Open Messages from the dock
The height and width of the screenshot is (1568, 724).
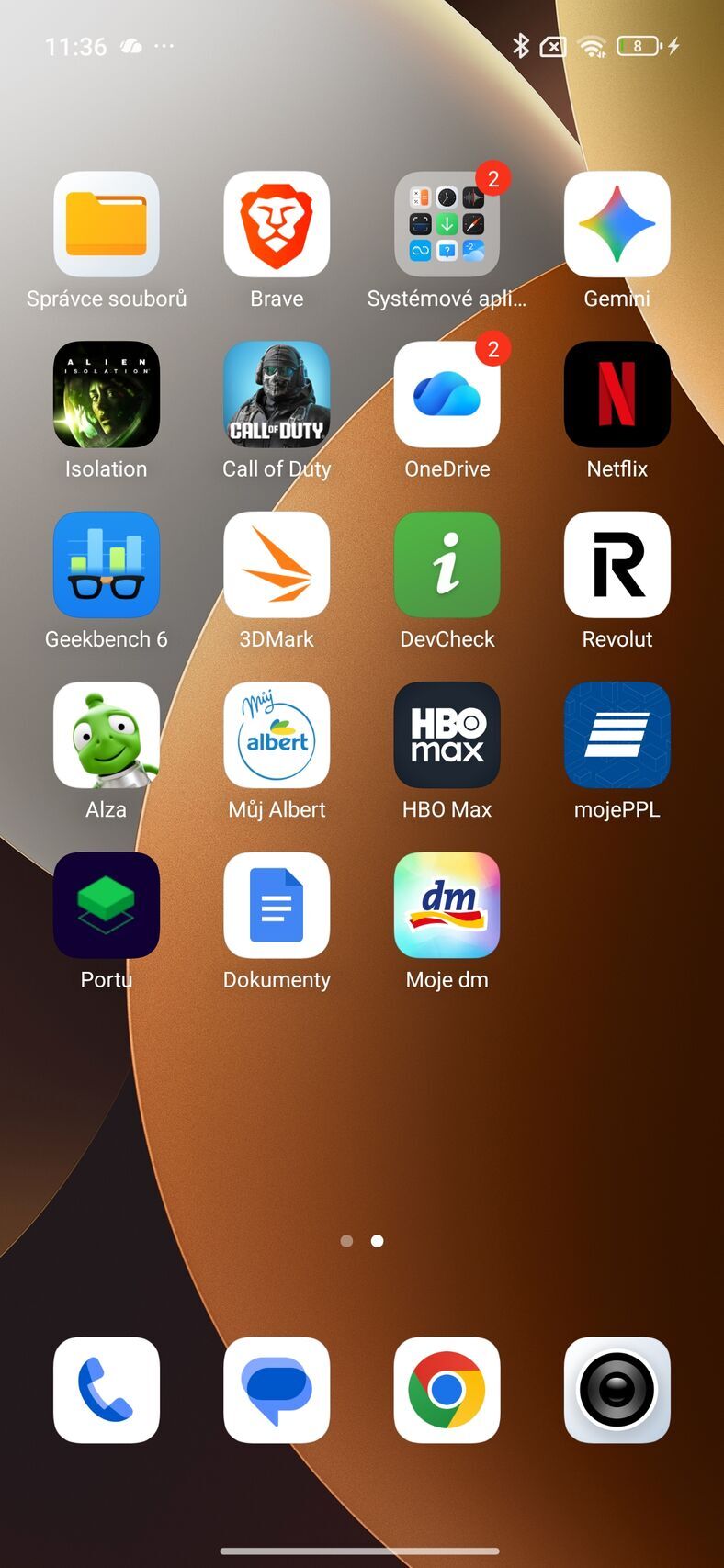click(x=277, y=1389)
